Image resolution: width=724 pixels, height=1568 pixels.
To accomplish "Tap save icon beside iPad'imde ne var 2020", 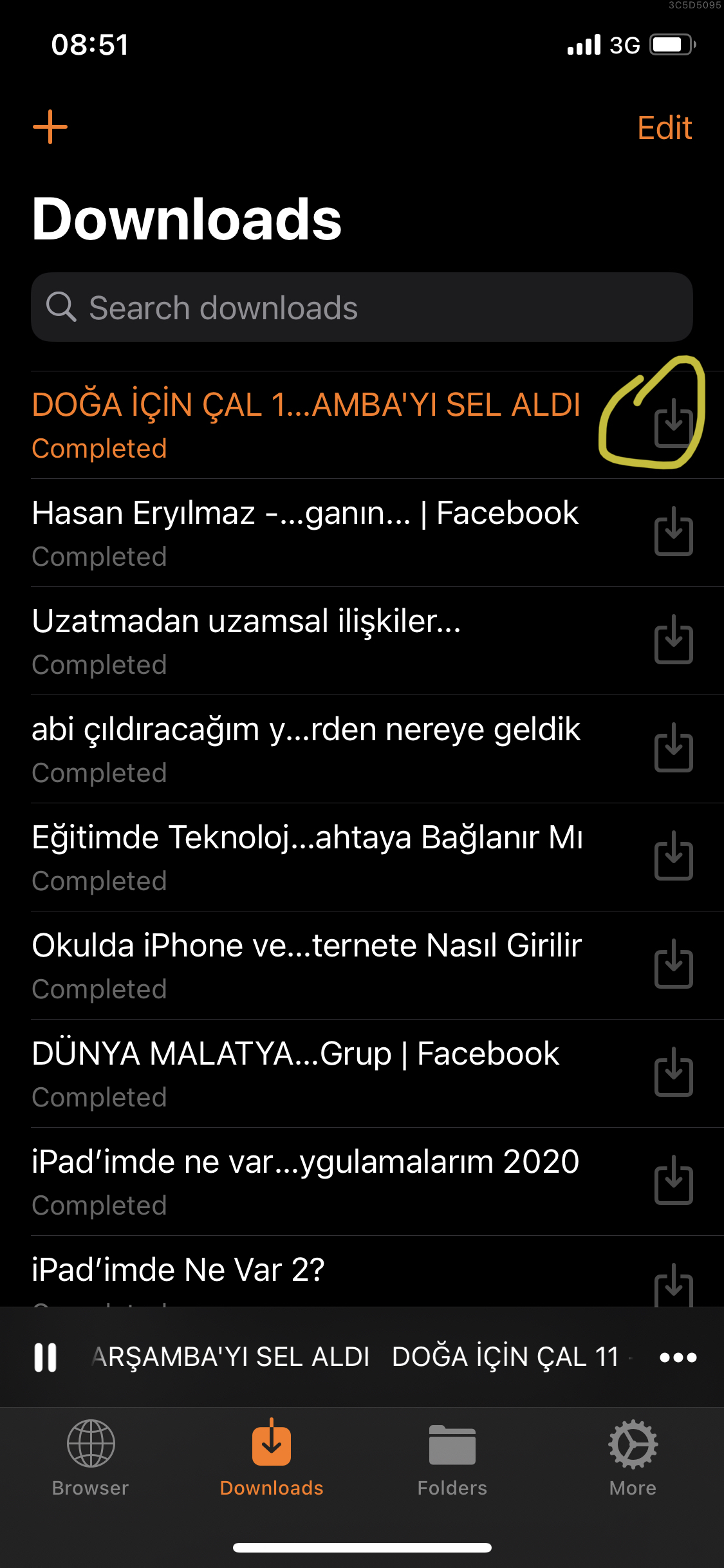I will point(673,1180).
